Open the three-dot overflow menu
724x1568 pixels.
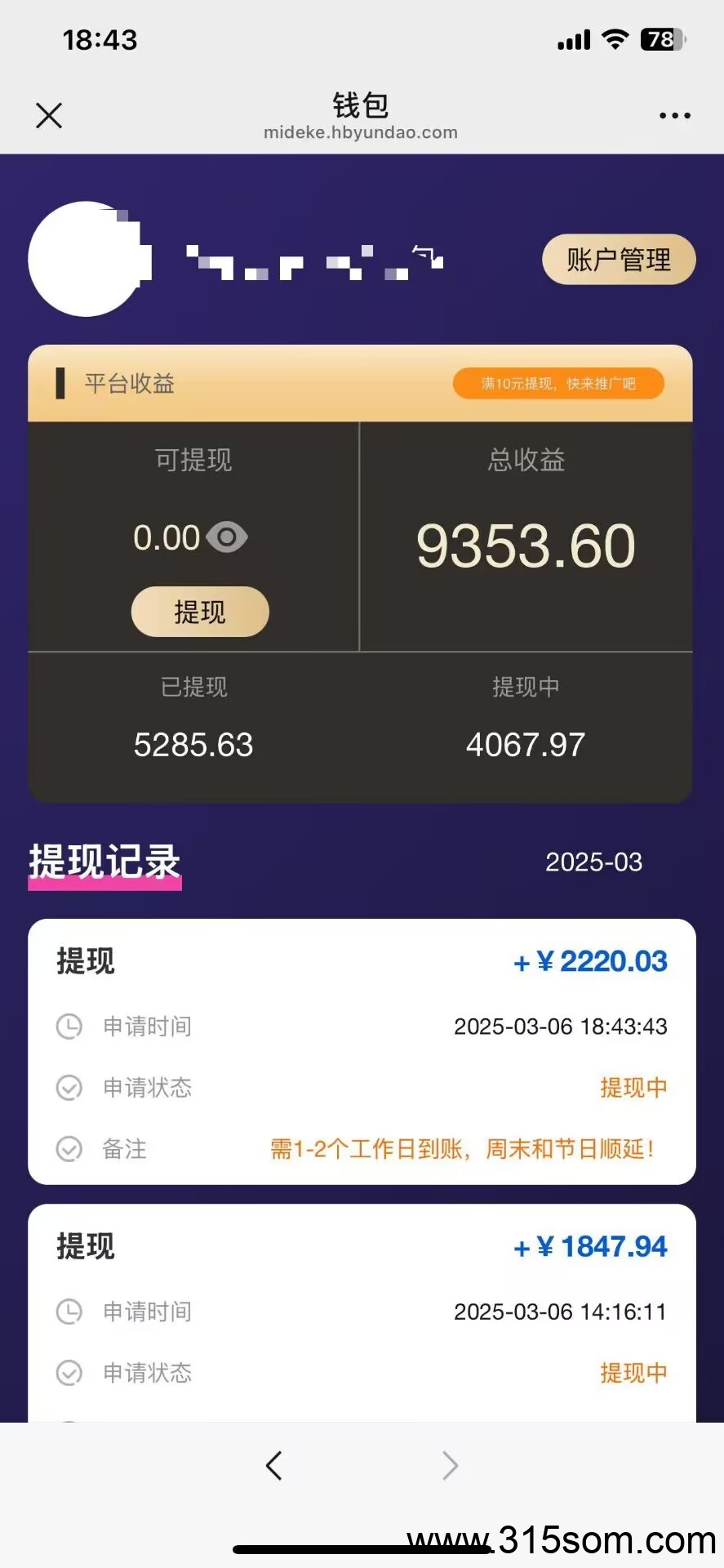(x=674, y=116)
